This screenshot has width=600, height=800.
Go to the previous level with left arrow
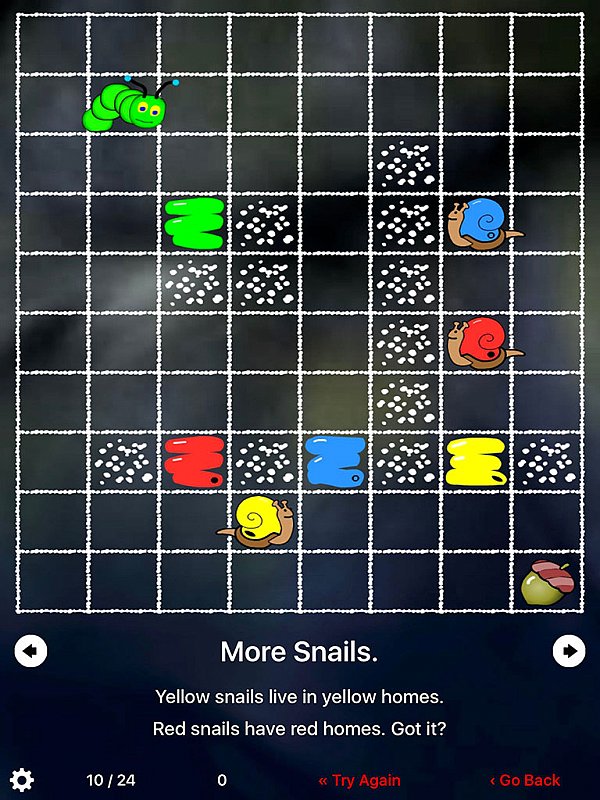[x=31, y=652]
